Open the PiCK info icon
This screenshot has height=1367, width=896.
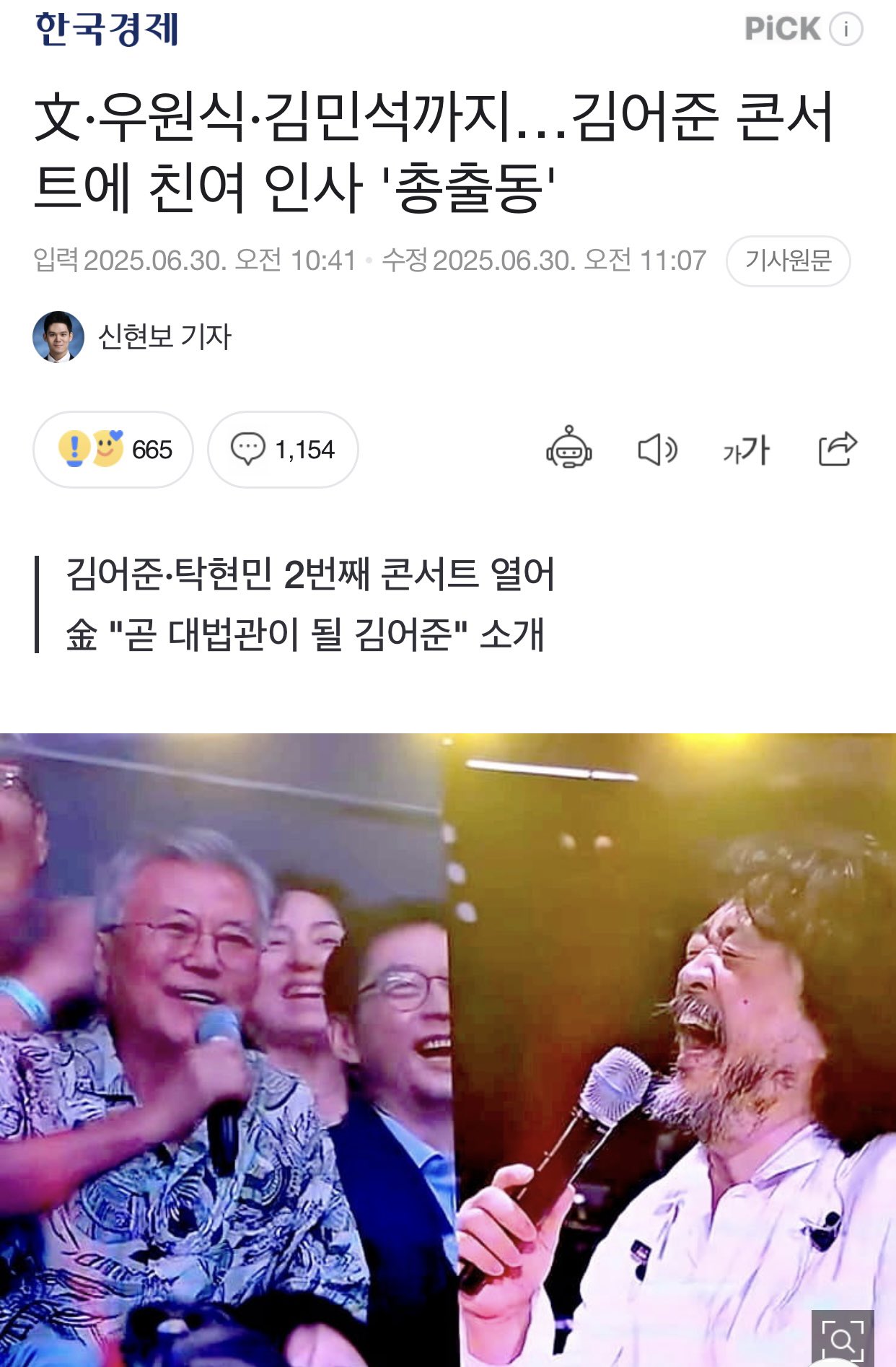tap(846, 30)
